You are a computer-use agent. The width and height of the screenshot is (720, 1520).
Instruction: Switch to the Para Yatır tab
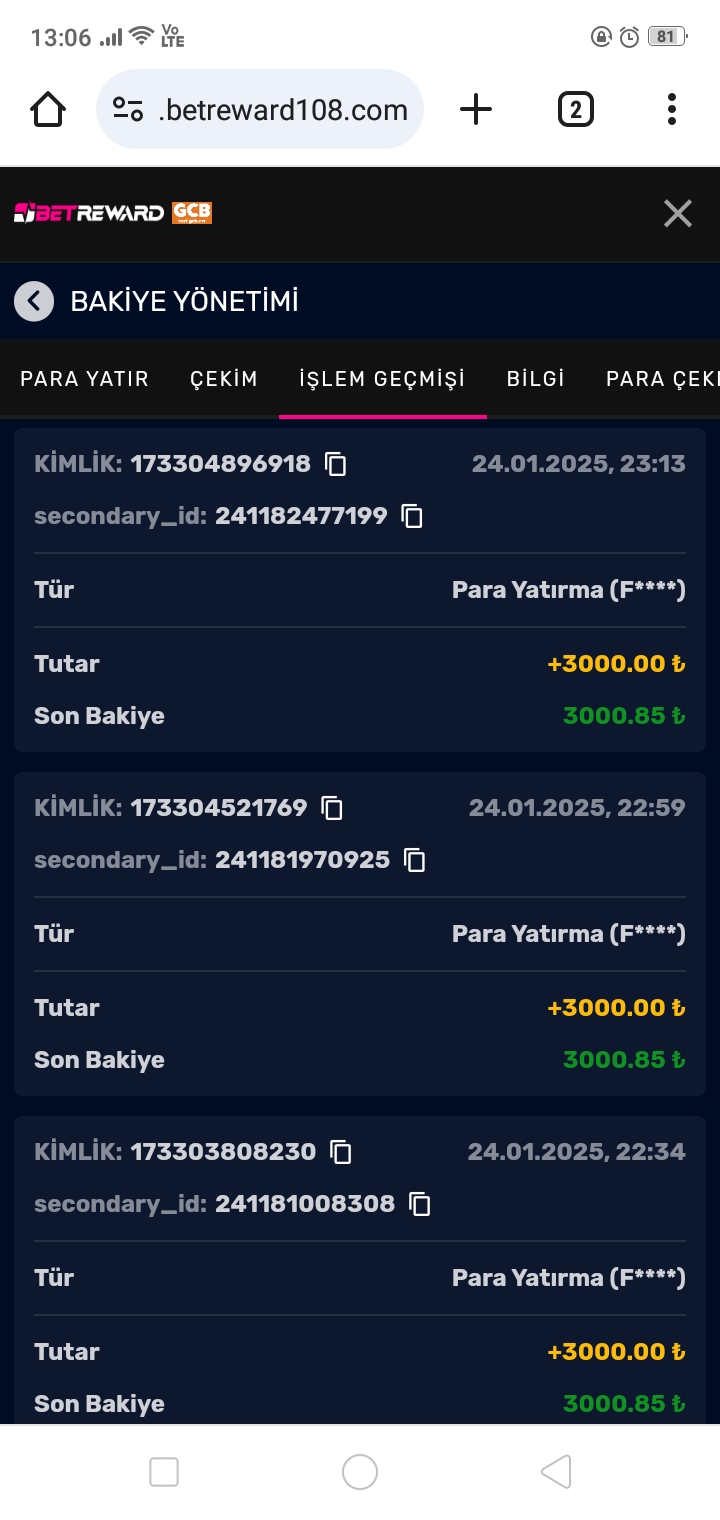pyautogui.click(x=84, y=379)
